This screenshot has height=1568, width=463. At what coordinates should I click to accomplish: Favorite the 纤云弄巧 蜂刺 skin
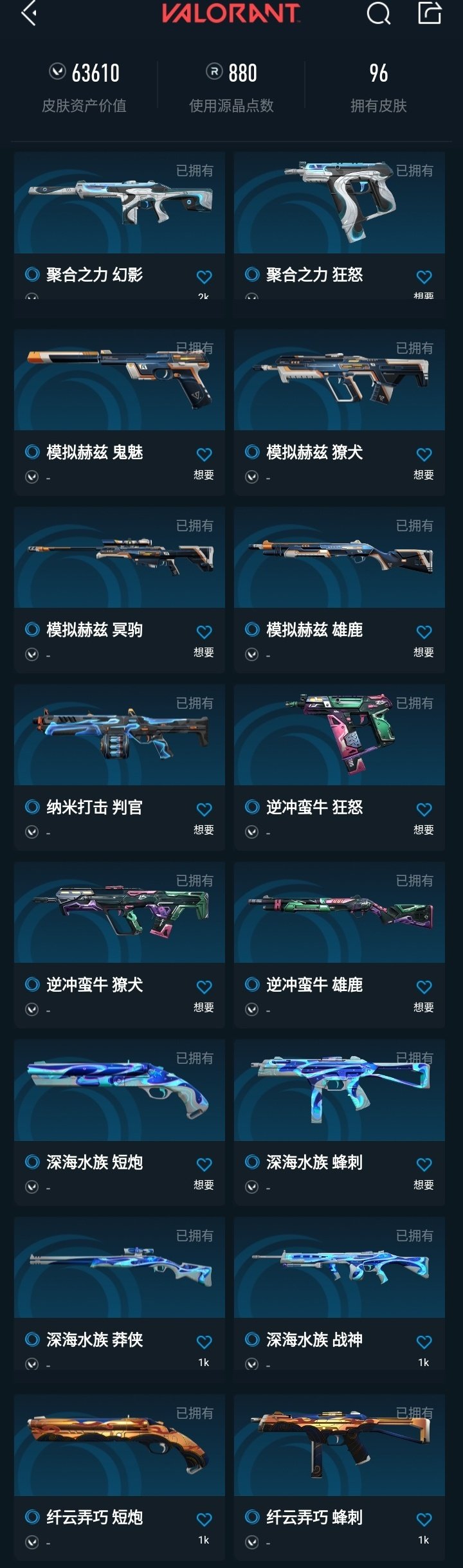coord(424,1520)
